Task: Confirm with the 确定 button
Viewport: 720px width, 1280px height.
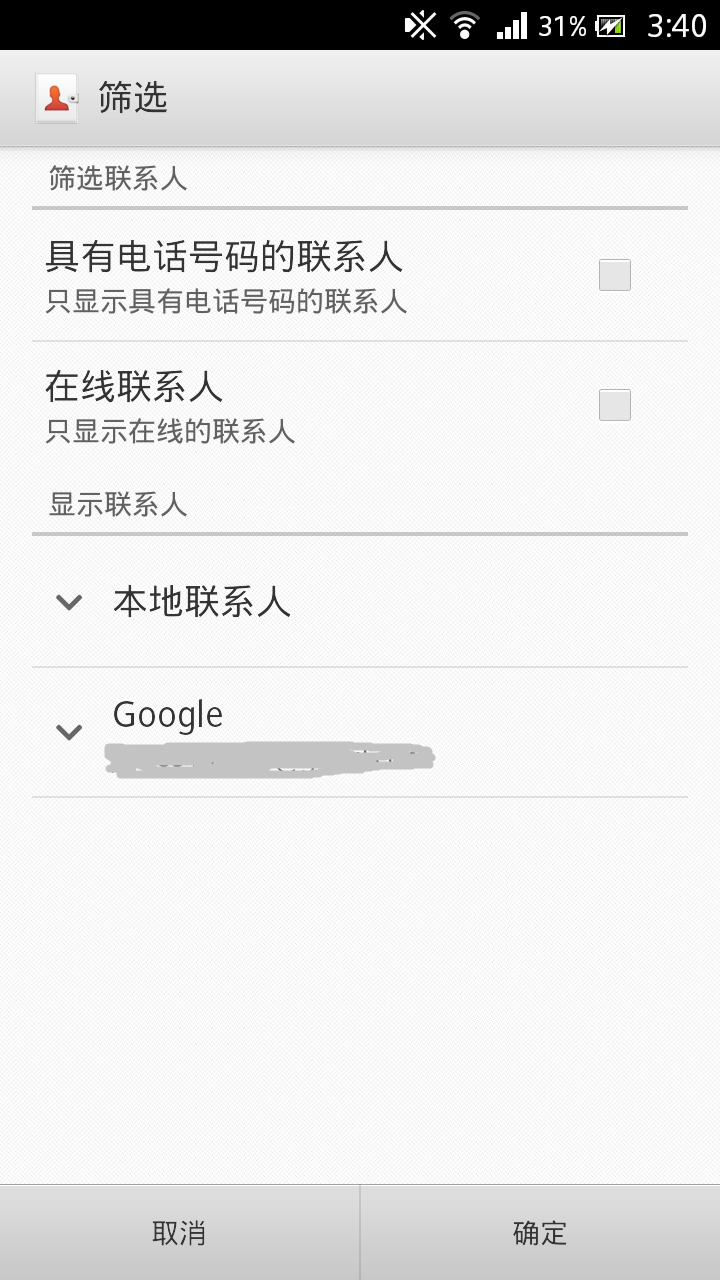Action: 540,1233
